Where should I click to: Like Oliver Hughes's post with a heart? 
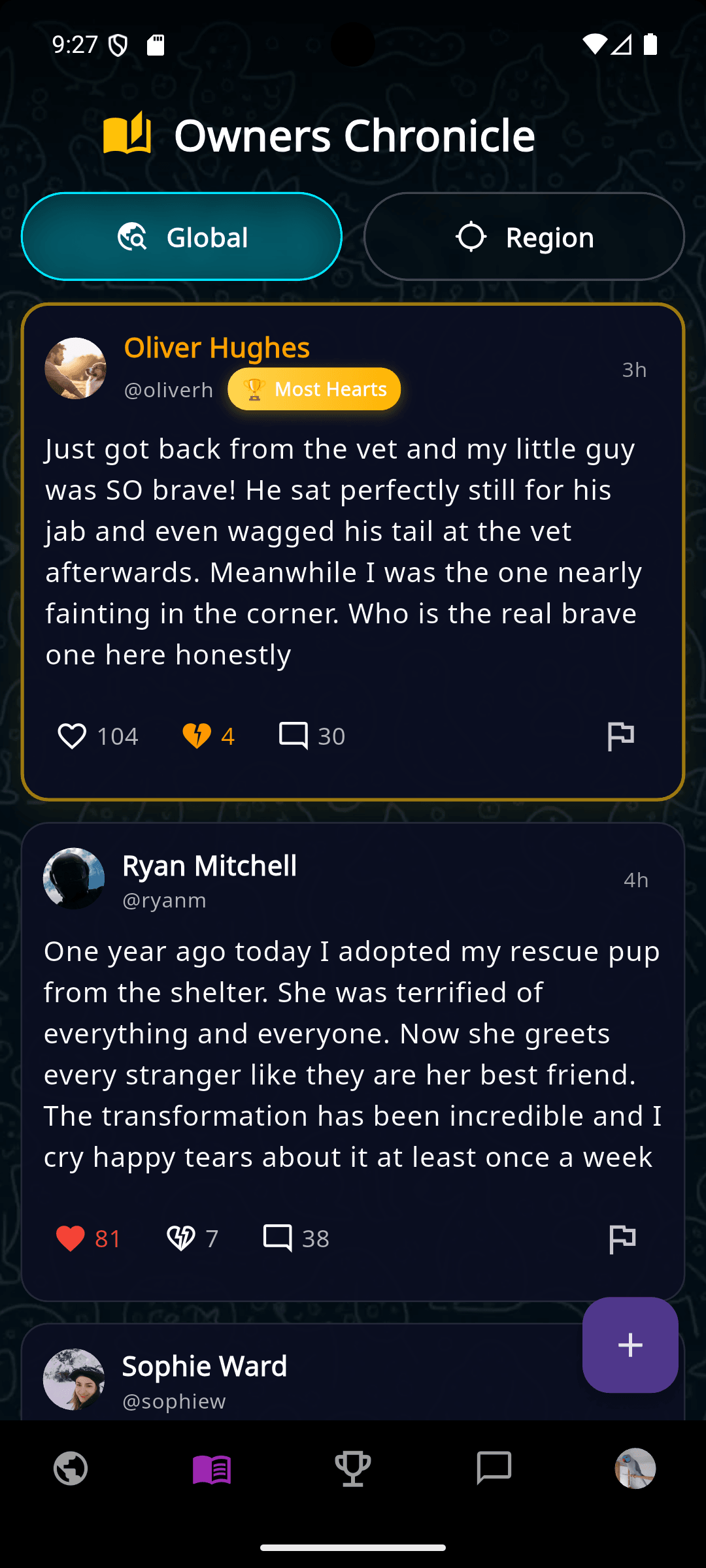(x=72, y=736)
